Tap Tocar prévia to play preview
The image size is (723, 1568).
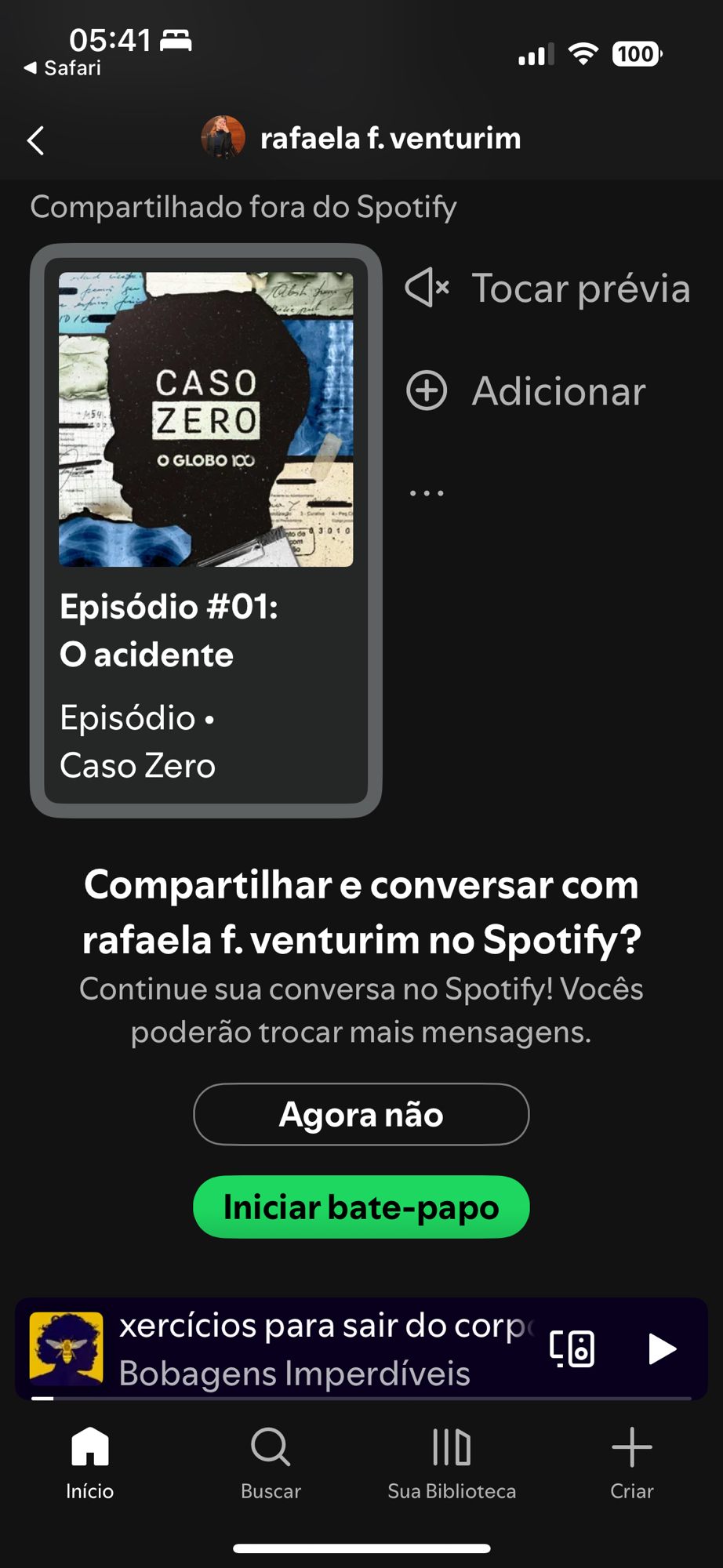tap(548, 289)
